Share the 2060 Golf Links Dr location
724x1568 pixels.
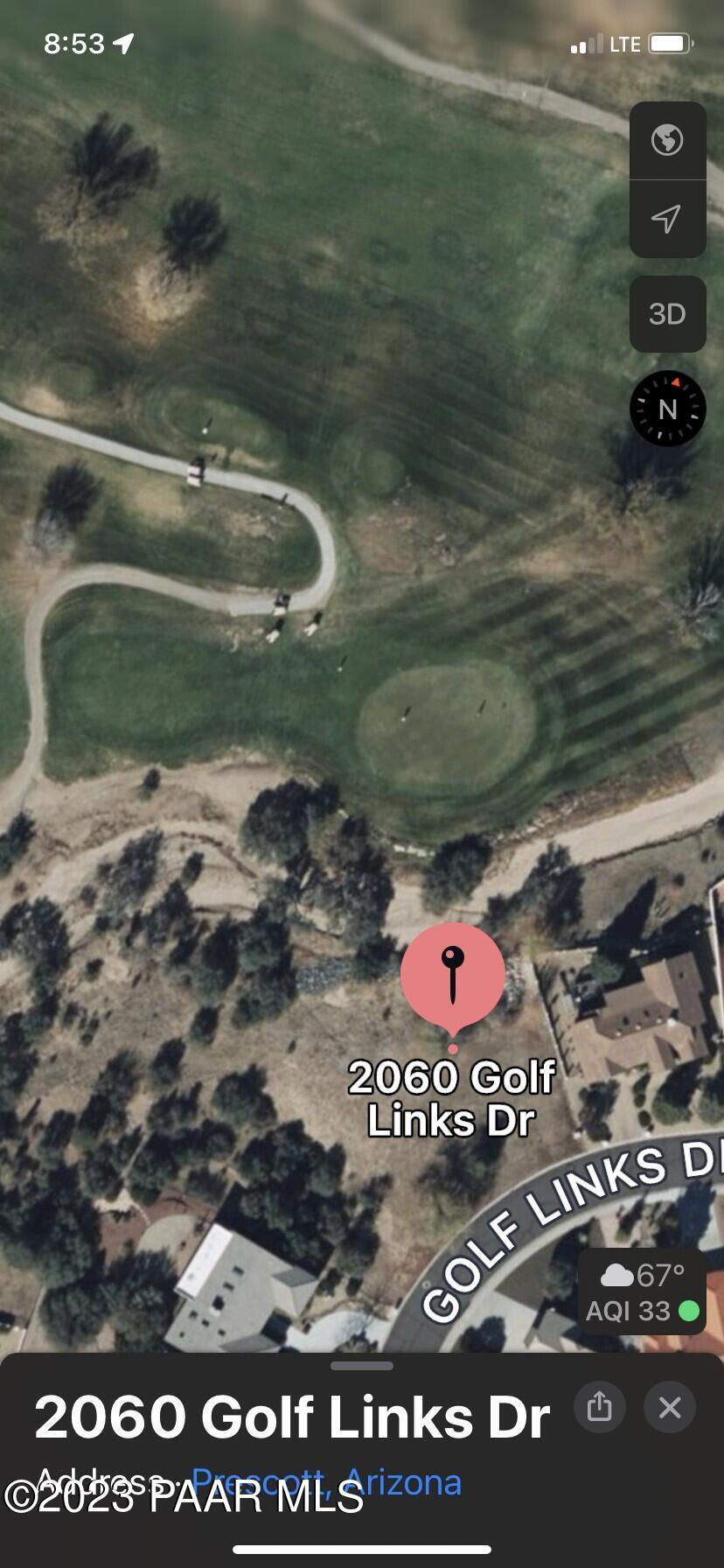click(x=599, y=1408)
